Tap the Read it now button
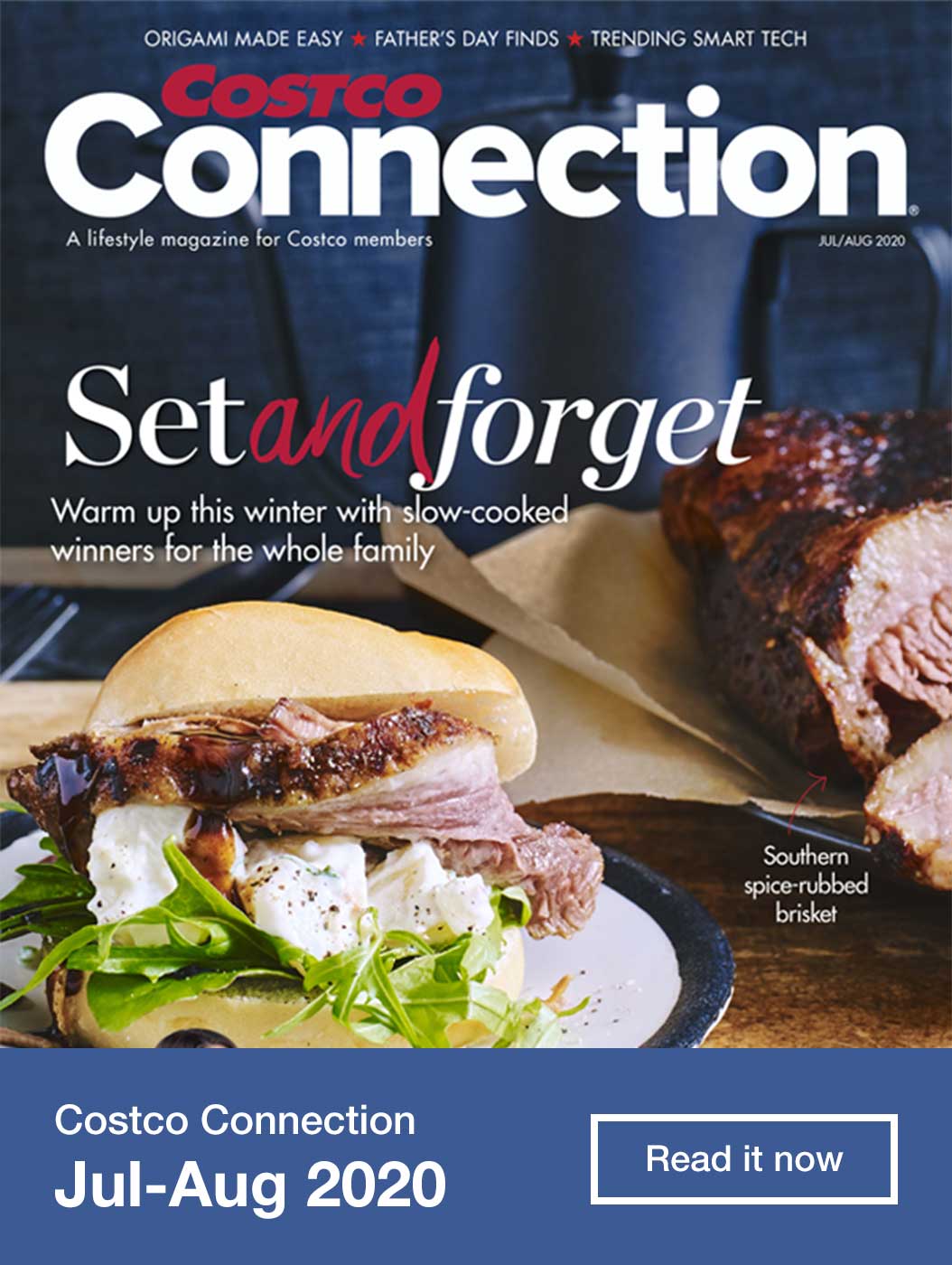 coord(743,1159)
